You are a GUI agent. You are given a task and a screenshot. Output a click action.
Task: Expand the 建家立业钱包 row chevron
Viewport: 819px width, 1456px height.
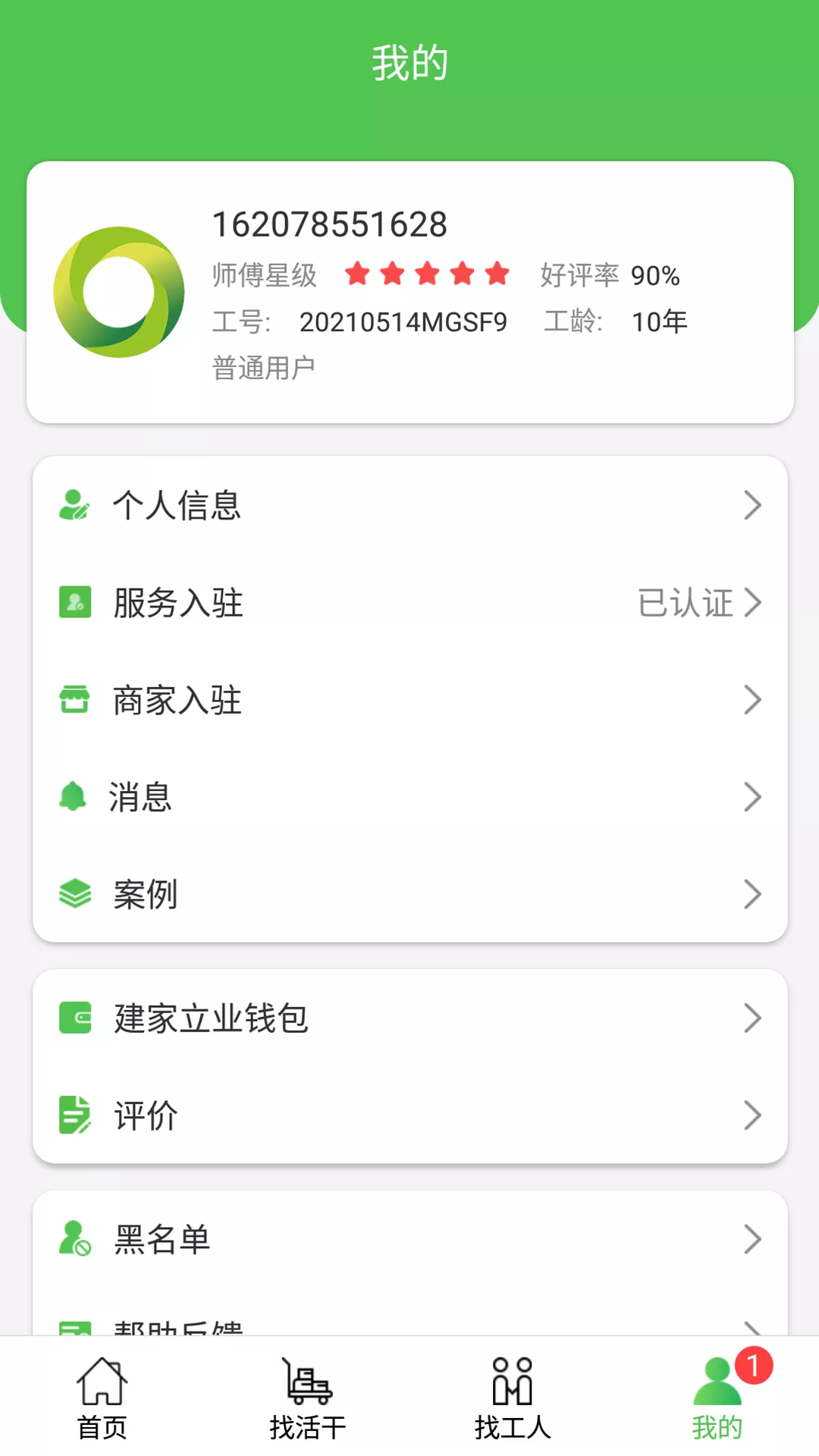752,1017
